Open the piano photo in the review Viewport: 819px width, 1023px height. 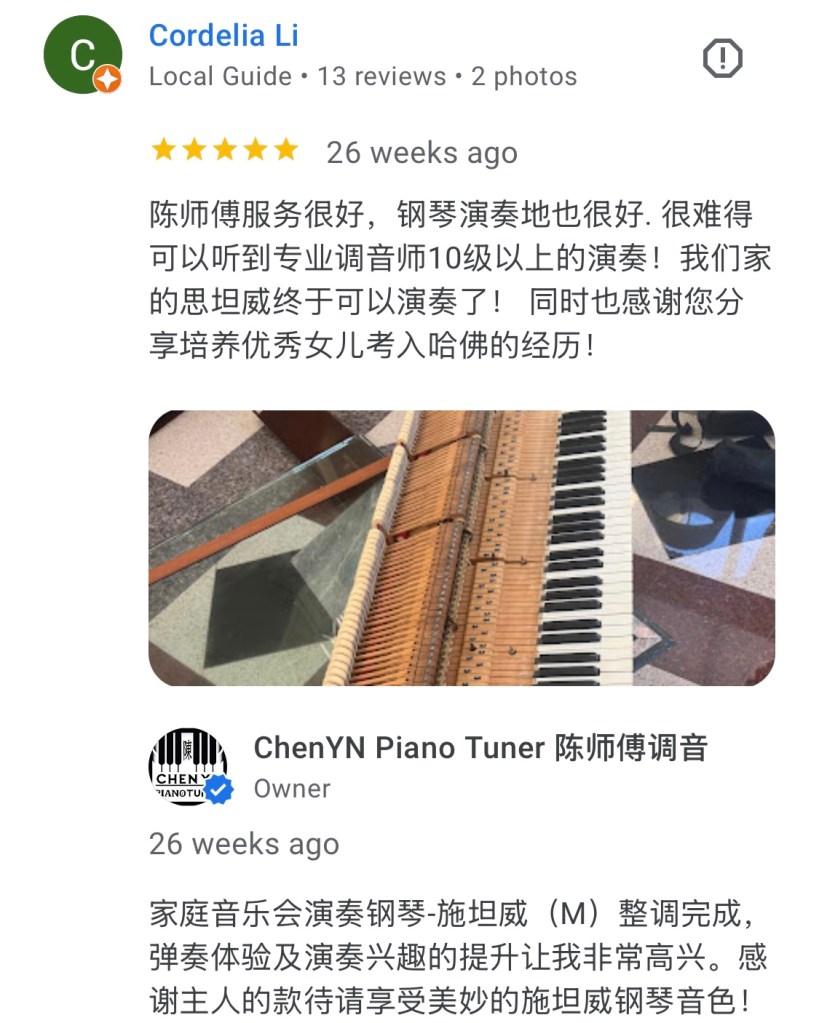pos(461,547)
